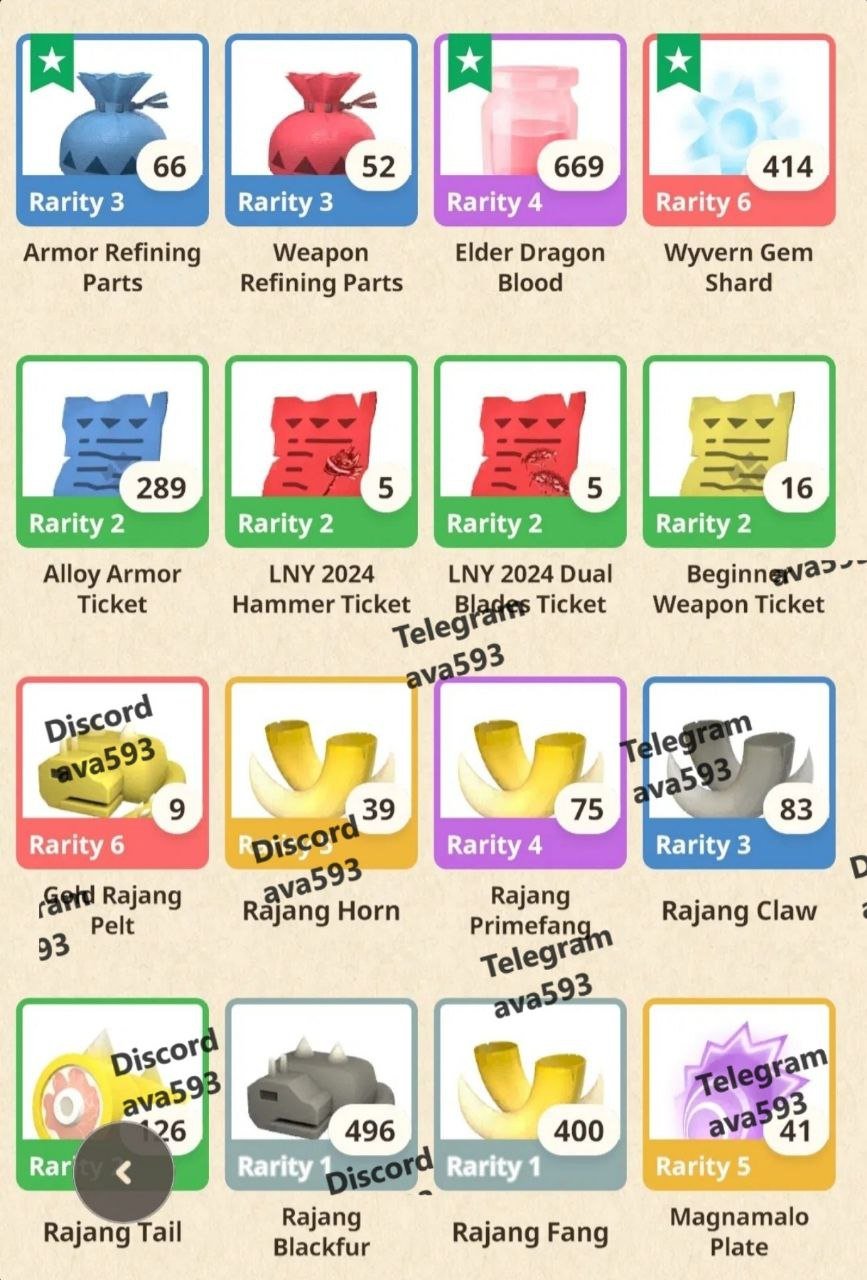867x1280 pixels.
Task: Select the LNY 2024 Hammer Ticket
Action: 321,451
